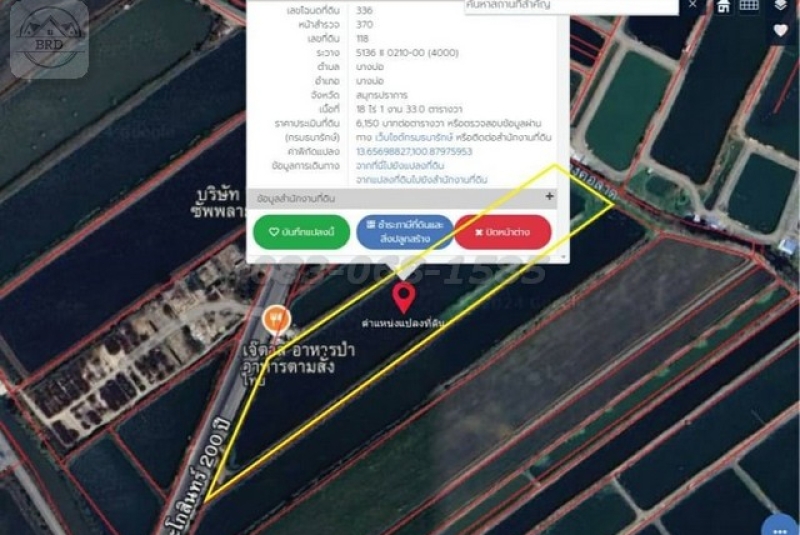Open land and building tax payment button
This screenshot has width=800, height=535.
tap(404, 232)
